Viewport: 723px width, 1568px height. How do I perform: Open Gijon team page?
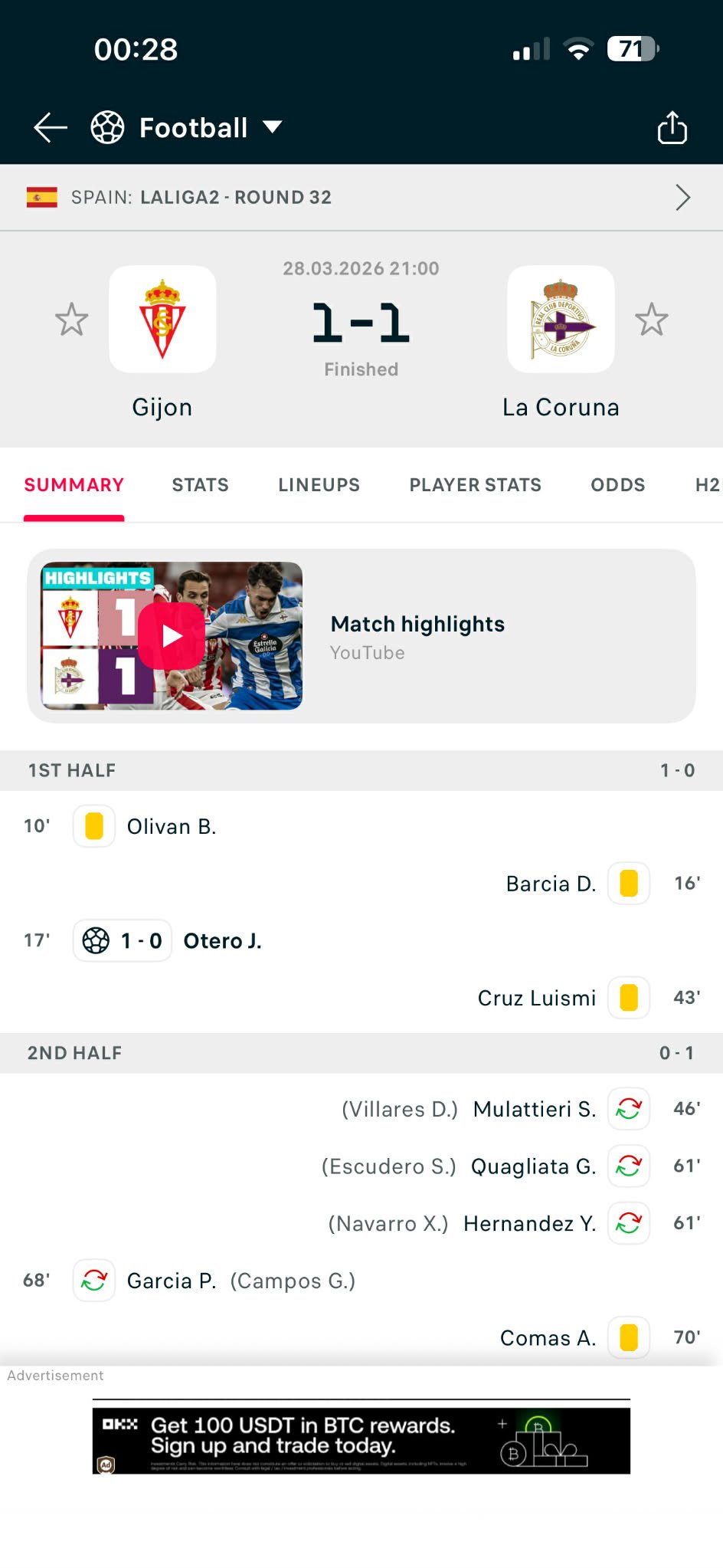click(x=162, y=320)
